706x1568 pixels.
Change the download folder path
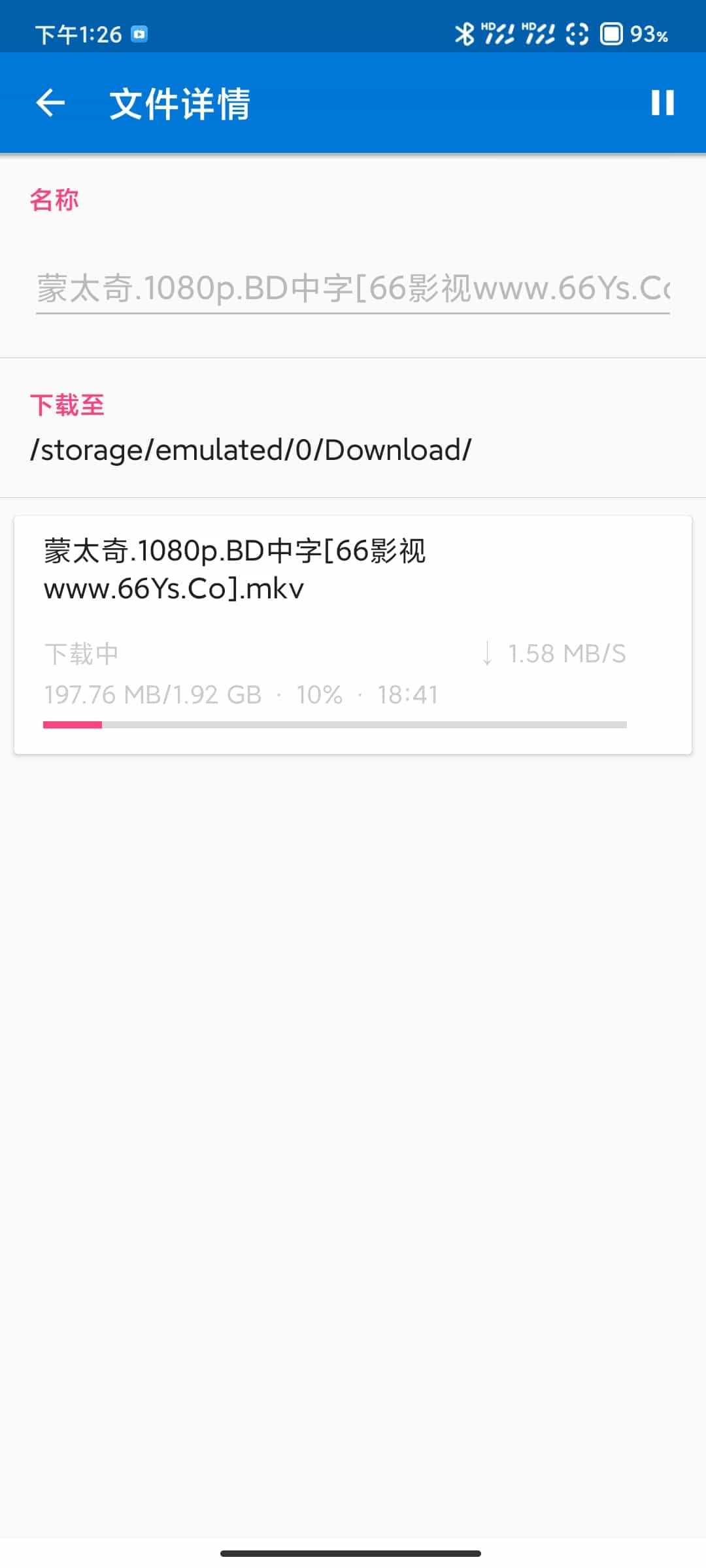point(251,449)
